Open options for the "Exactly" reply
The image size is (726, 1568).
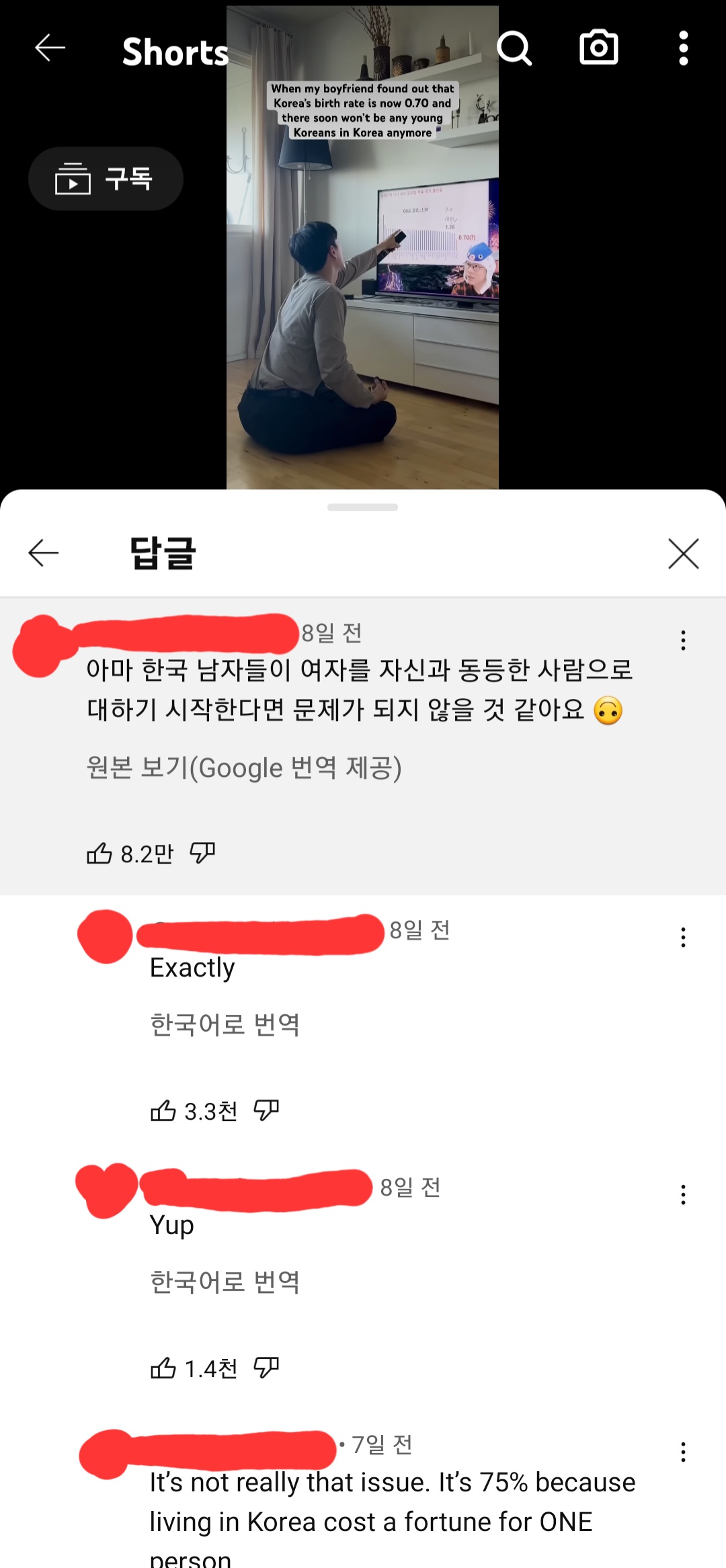683,937
